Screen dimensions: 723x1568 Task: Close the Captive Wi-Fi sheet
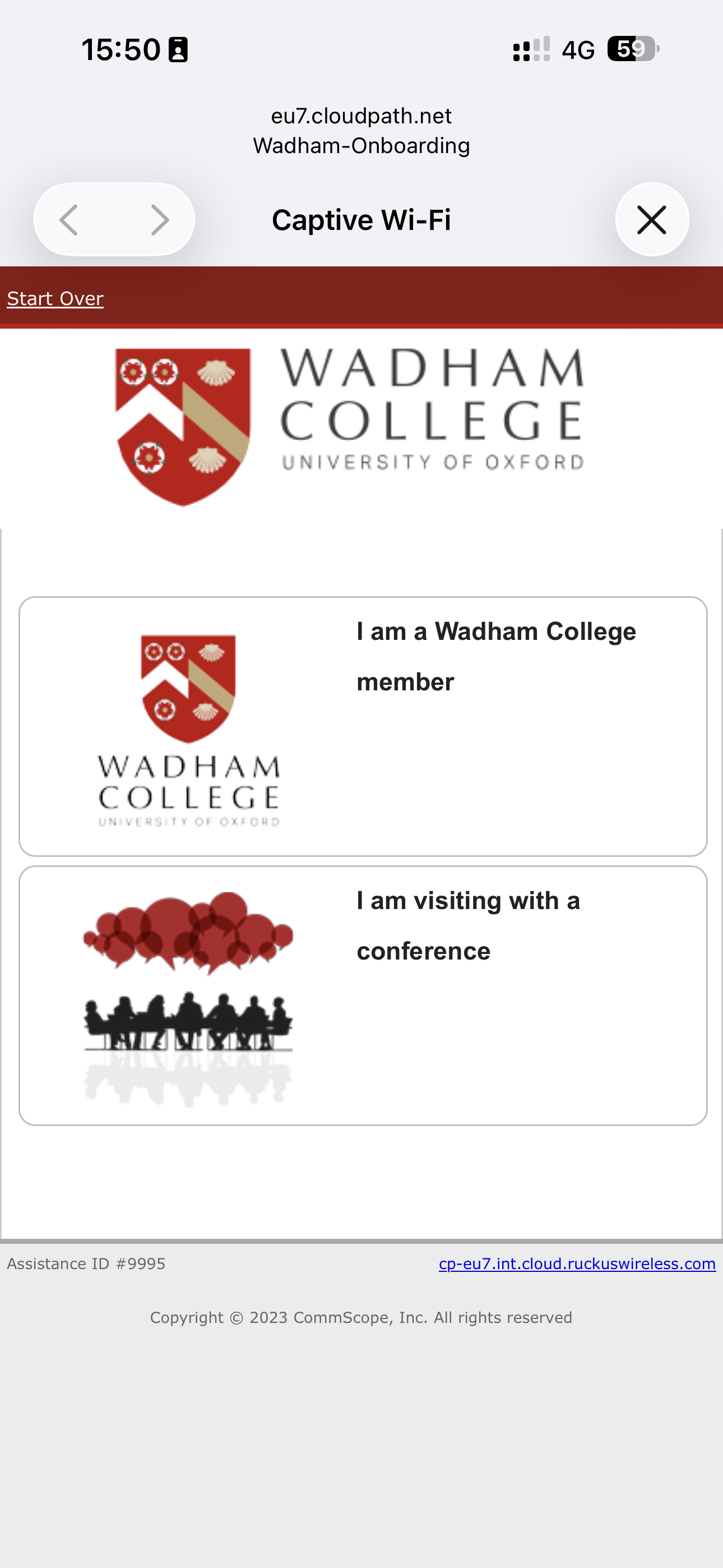pyautogui.click(x=651, y=220)
